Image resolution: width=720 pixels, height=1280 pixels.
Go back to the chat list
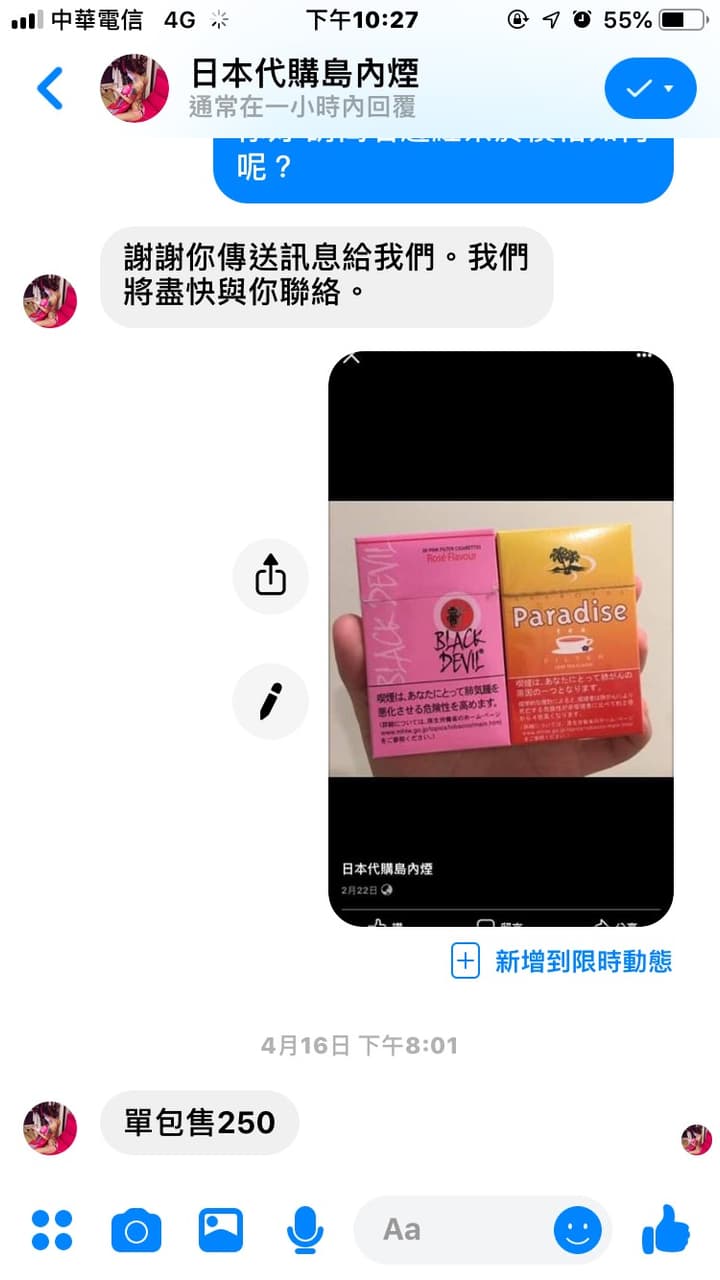coord(49,88)
